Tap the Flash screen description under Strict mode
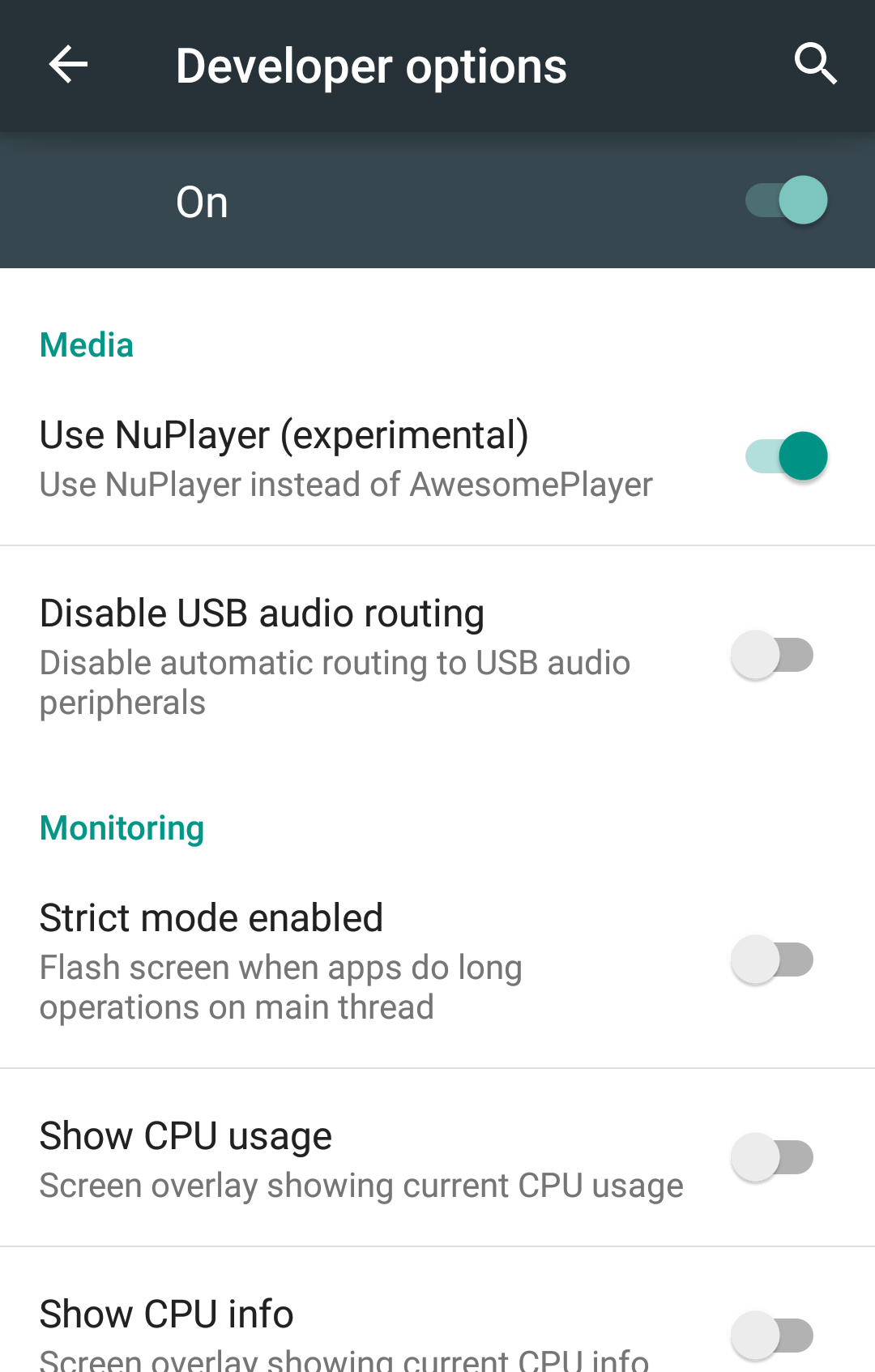This screenshot has width=875, height=1372. [x=281, y=986]
